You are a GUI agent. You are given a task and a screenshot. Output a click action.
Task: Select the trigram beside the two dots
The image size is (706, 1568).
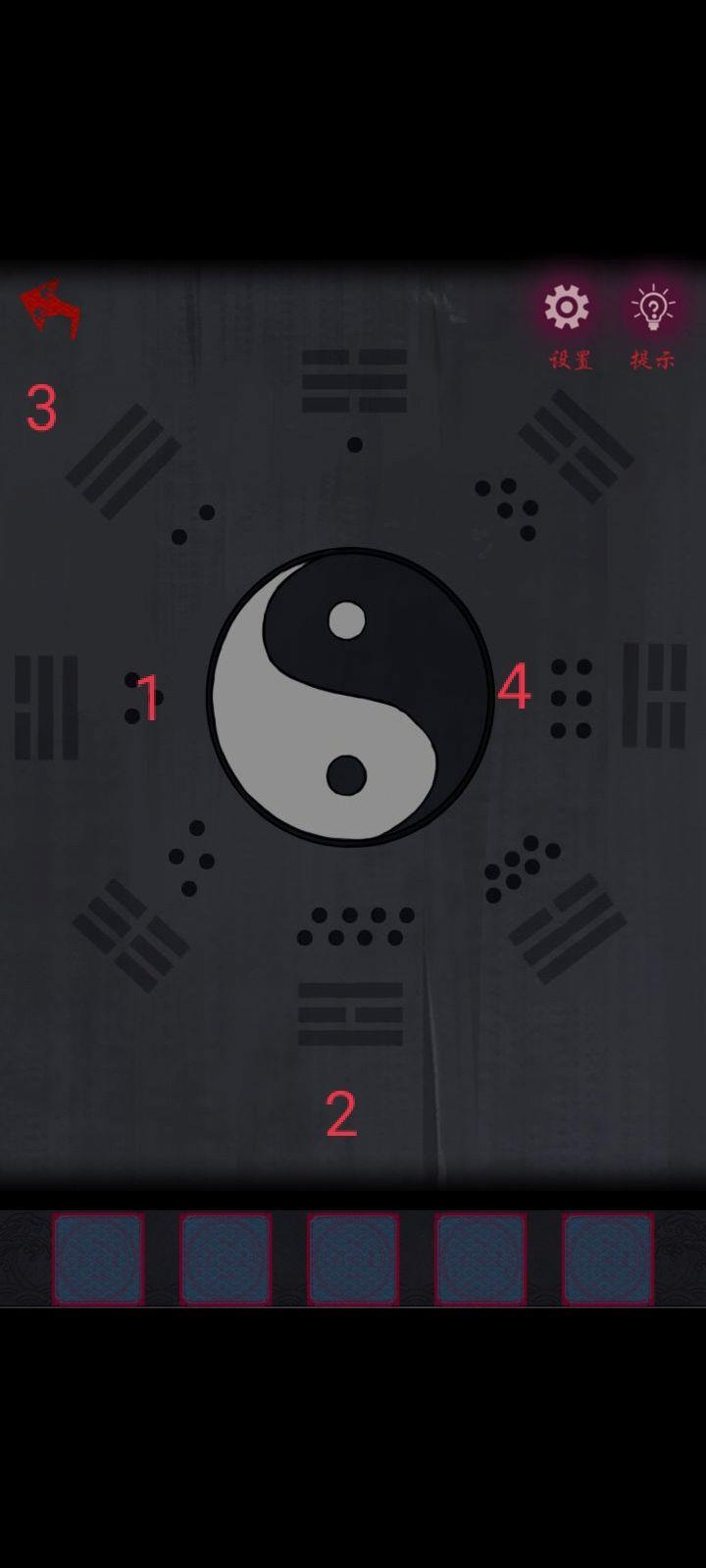[x=124, y=460]
